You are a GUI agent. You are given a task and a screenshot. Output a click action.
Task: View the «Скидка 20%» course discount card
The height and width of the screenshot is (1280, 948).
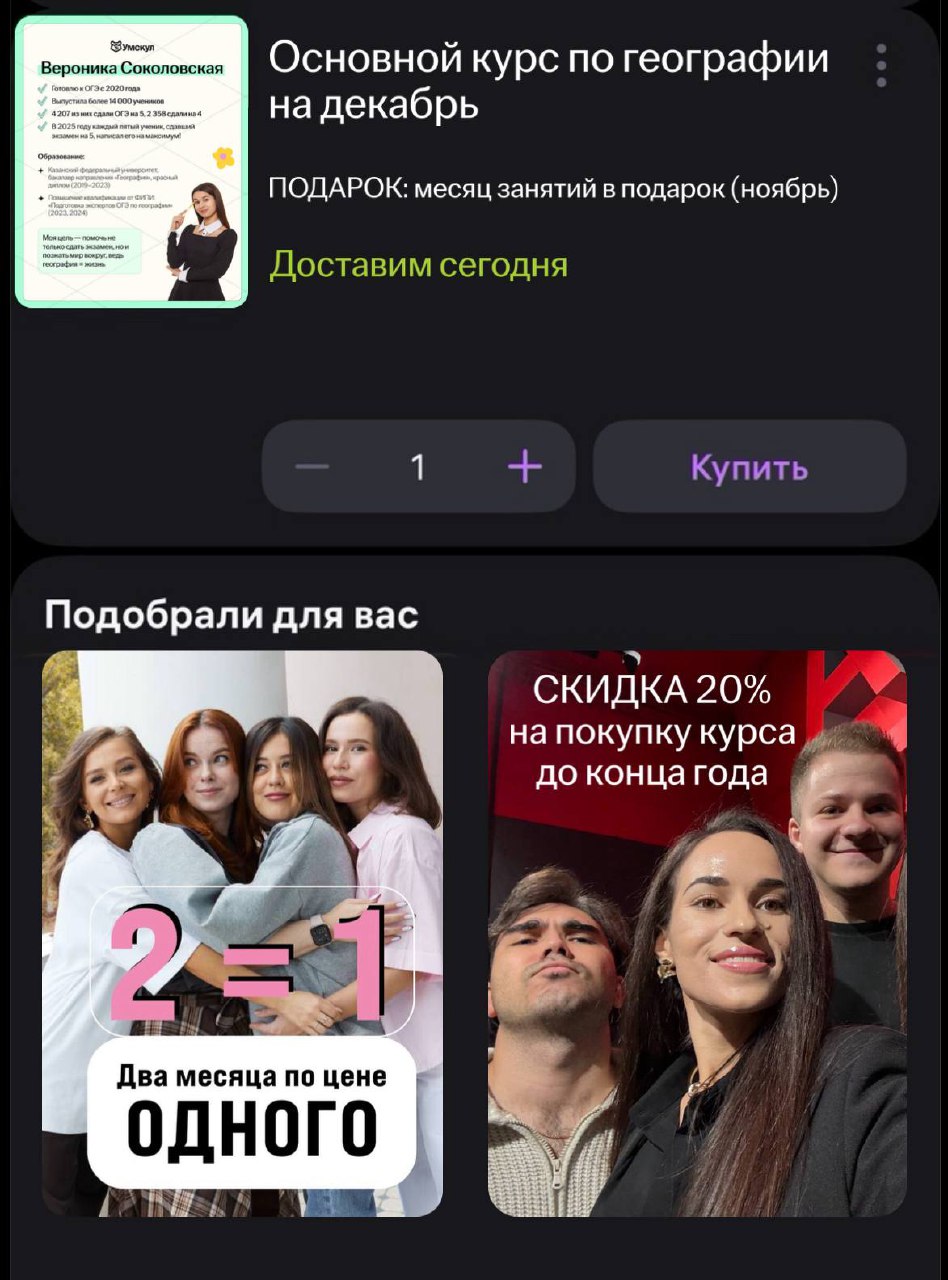point(697,933)
